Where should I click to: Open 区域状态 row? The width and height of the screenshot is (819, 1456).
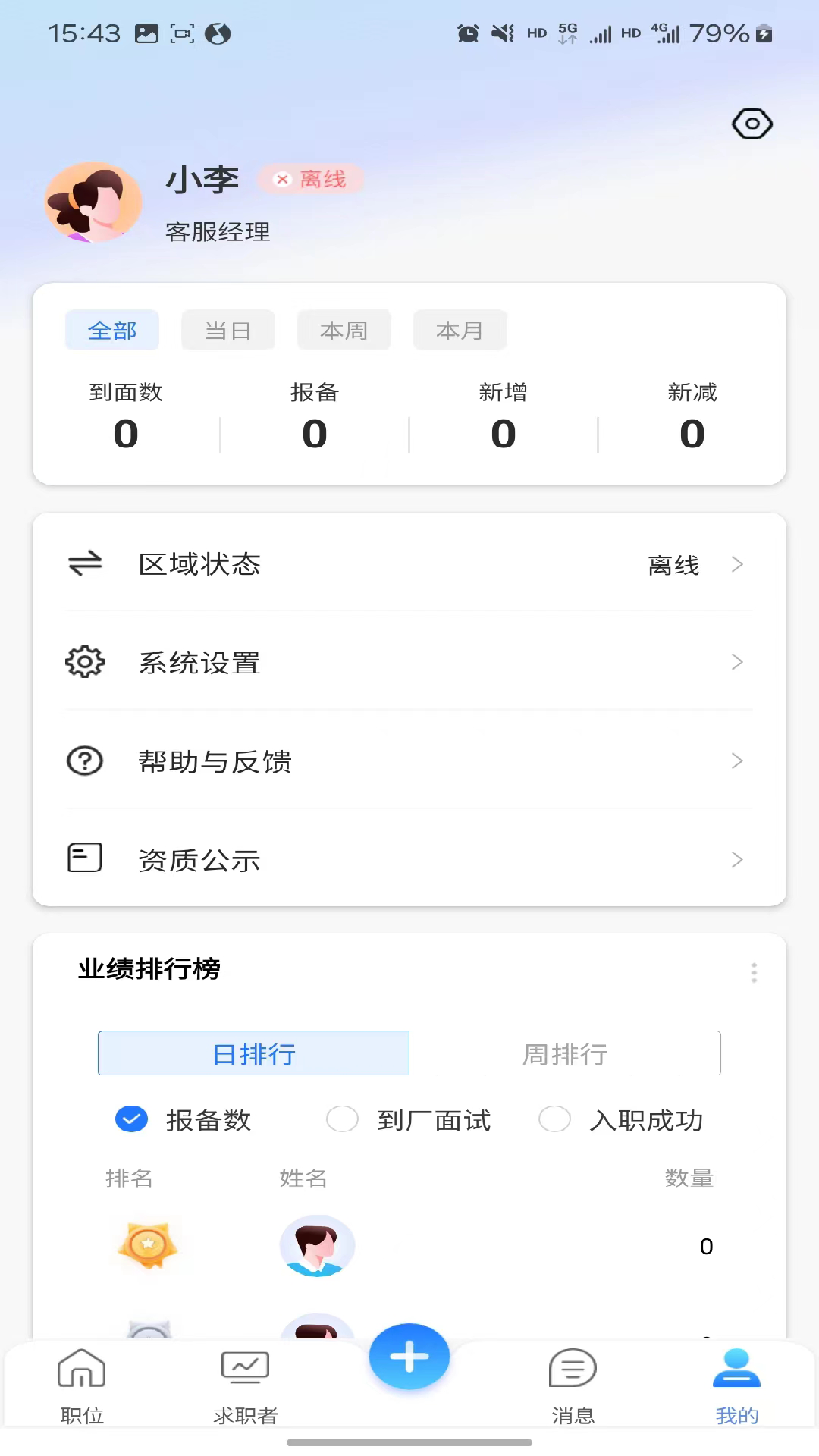[409, 564]
